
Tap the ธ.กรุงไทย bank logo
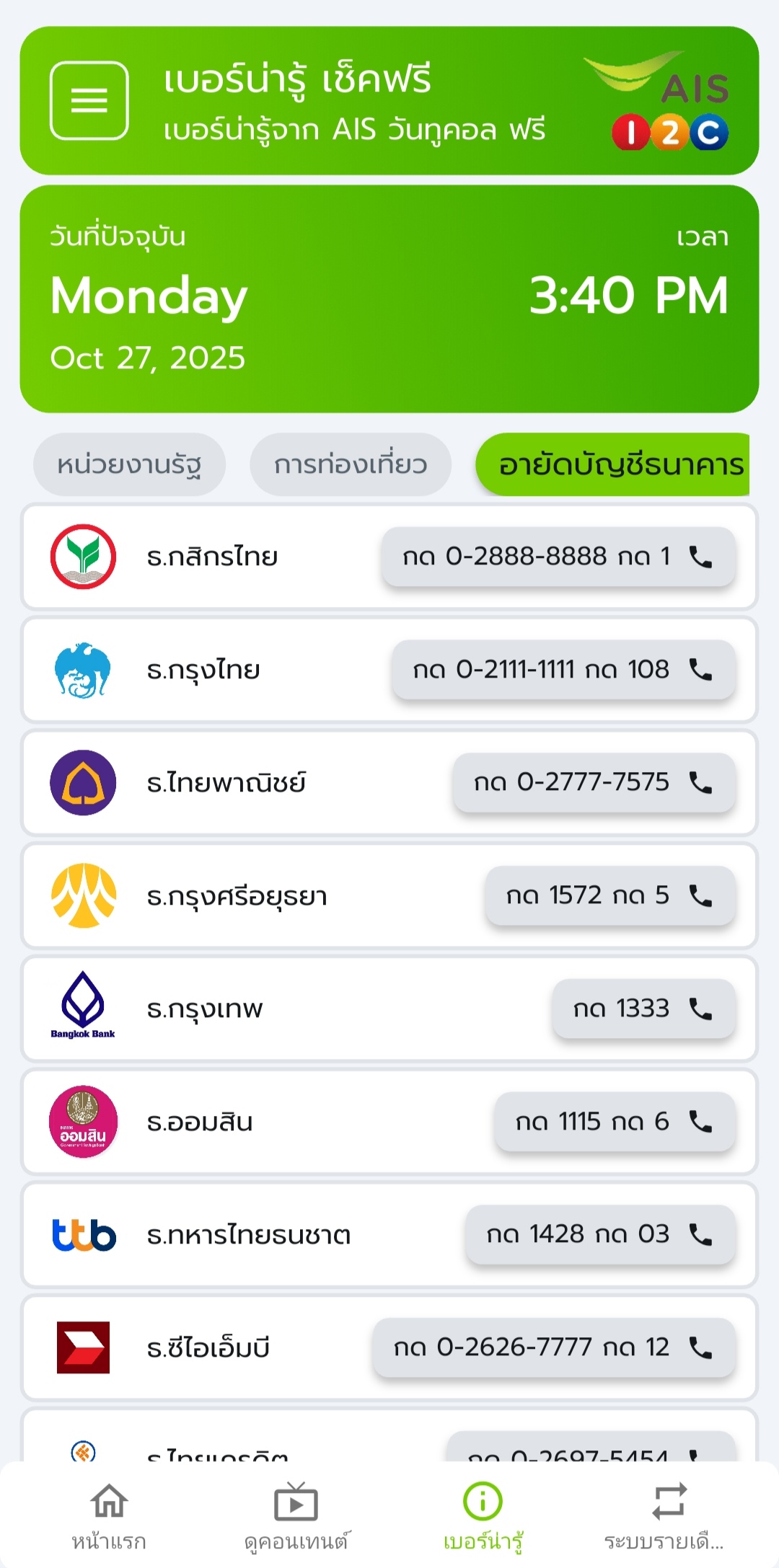pos(83,669)
